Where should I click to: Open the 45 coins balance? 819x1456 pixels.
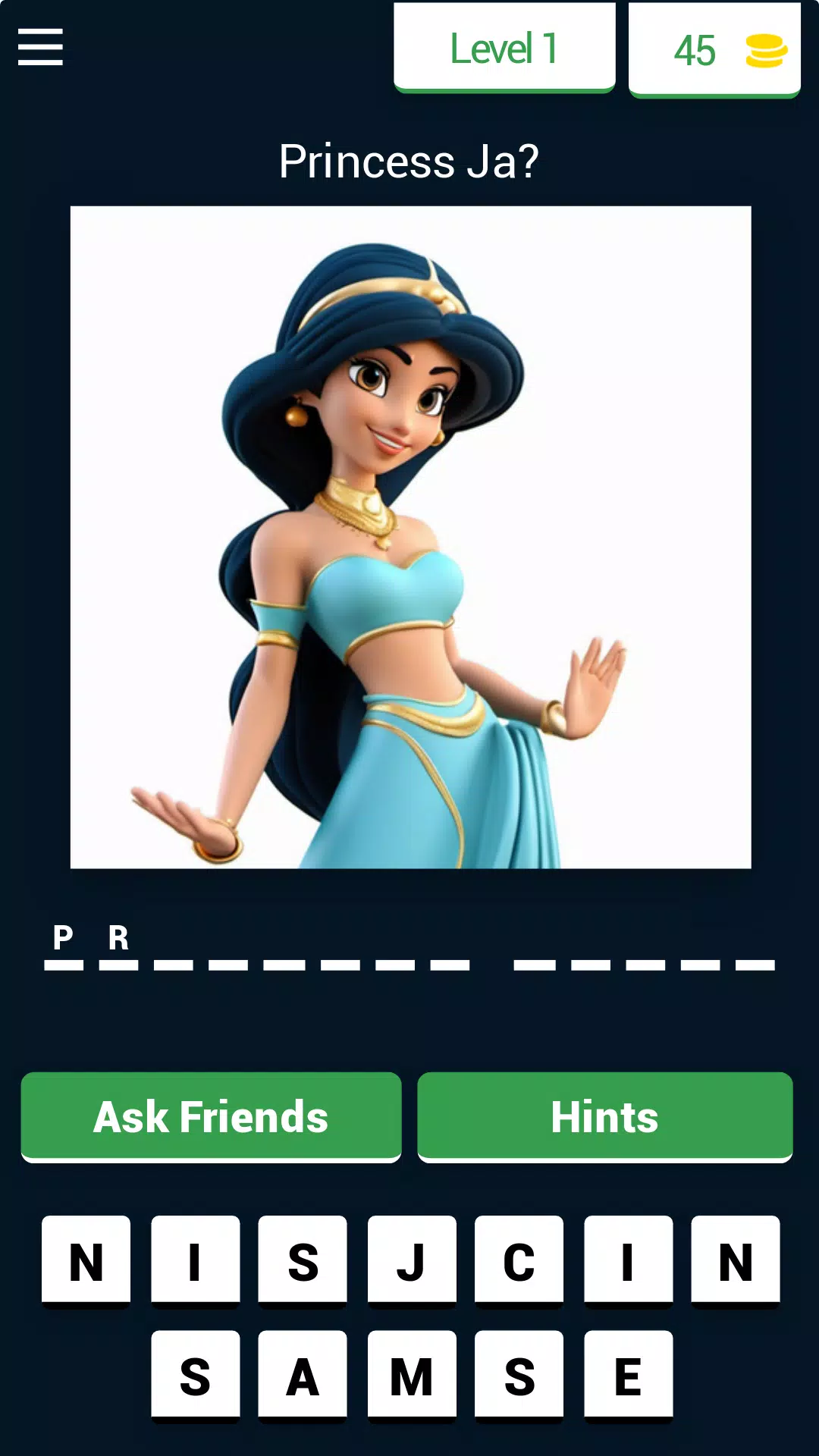coord(714,51)
